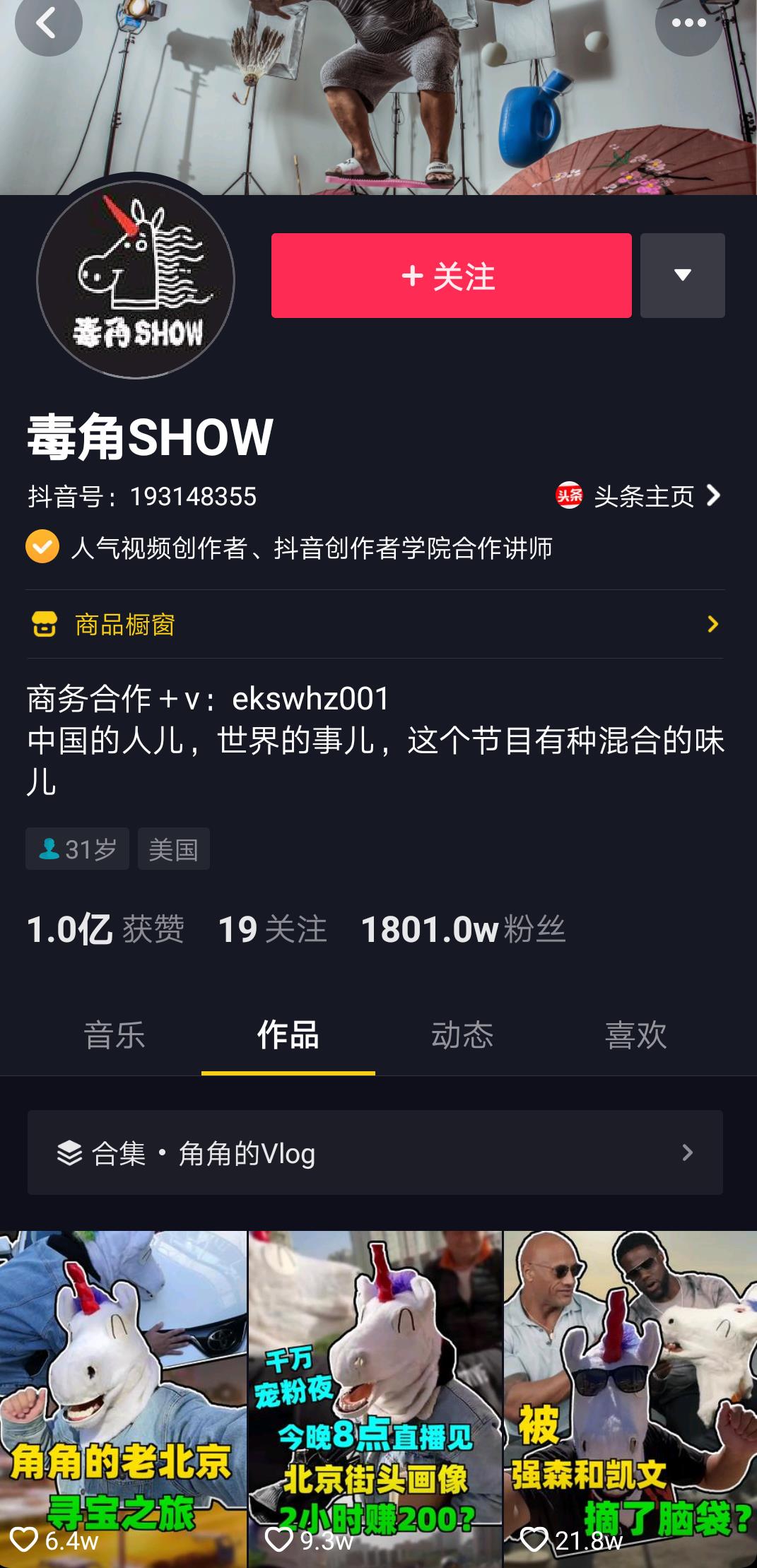Open the 合集 · 角角的Vlog collection

coord(375,1153)
